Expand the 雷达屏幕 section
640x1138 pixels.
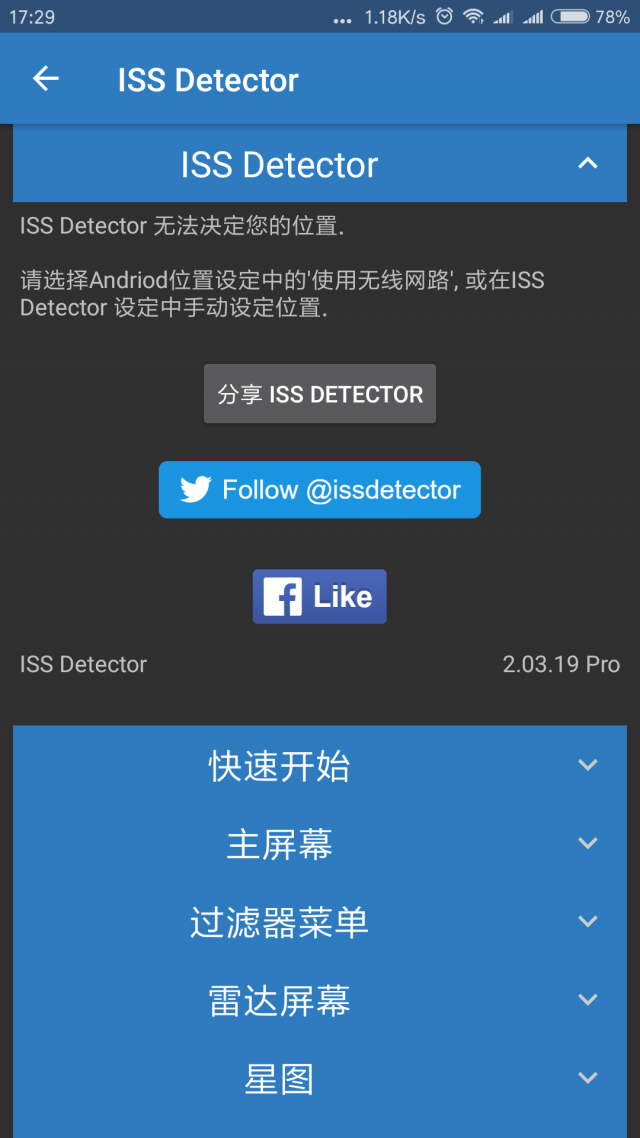(587, 1000)
